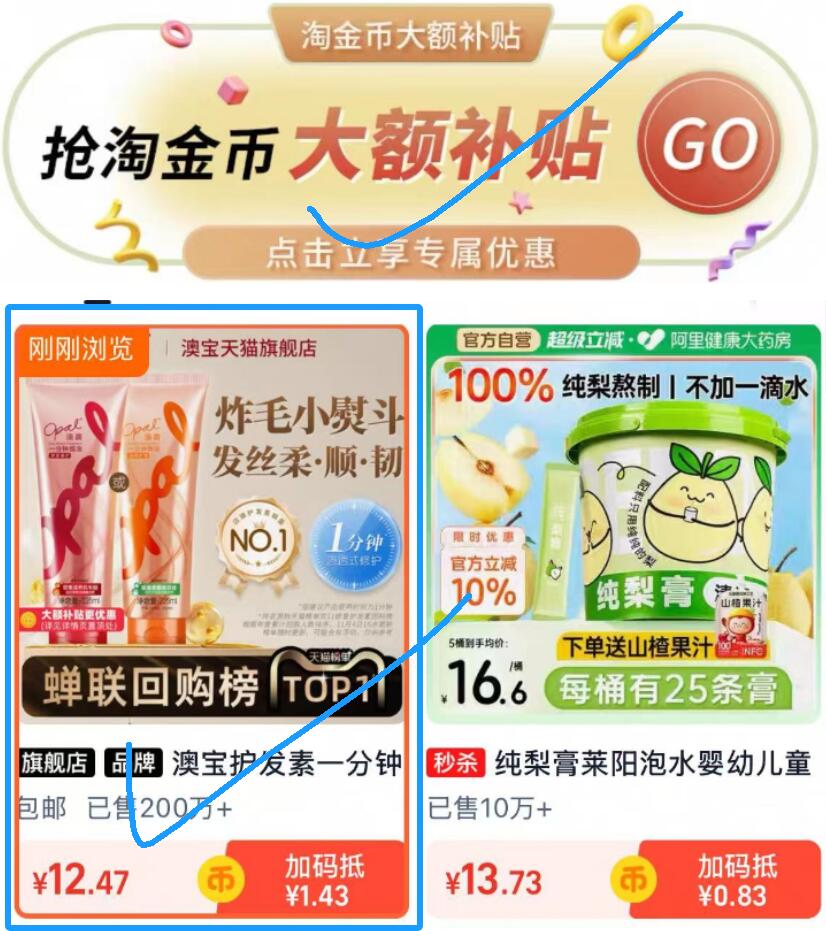
Task: Click the 淘金币大额补贴 banner title pill
Action: tap(414, 38)
